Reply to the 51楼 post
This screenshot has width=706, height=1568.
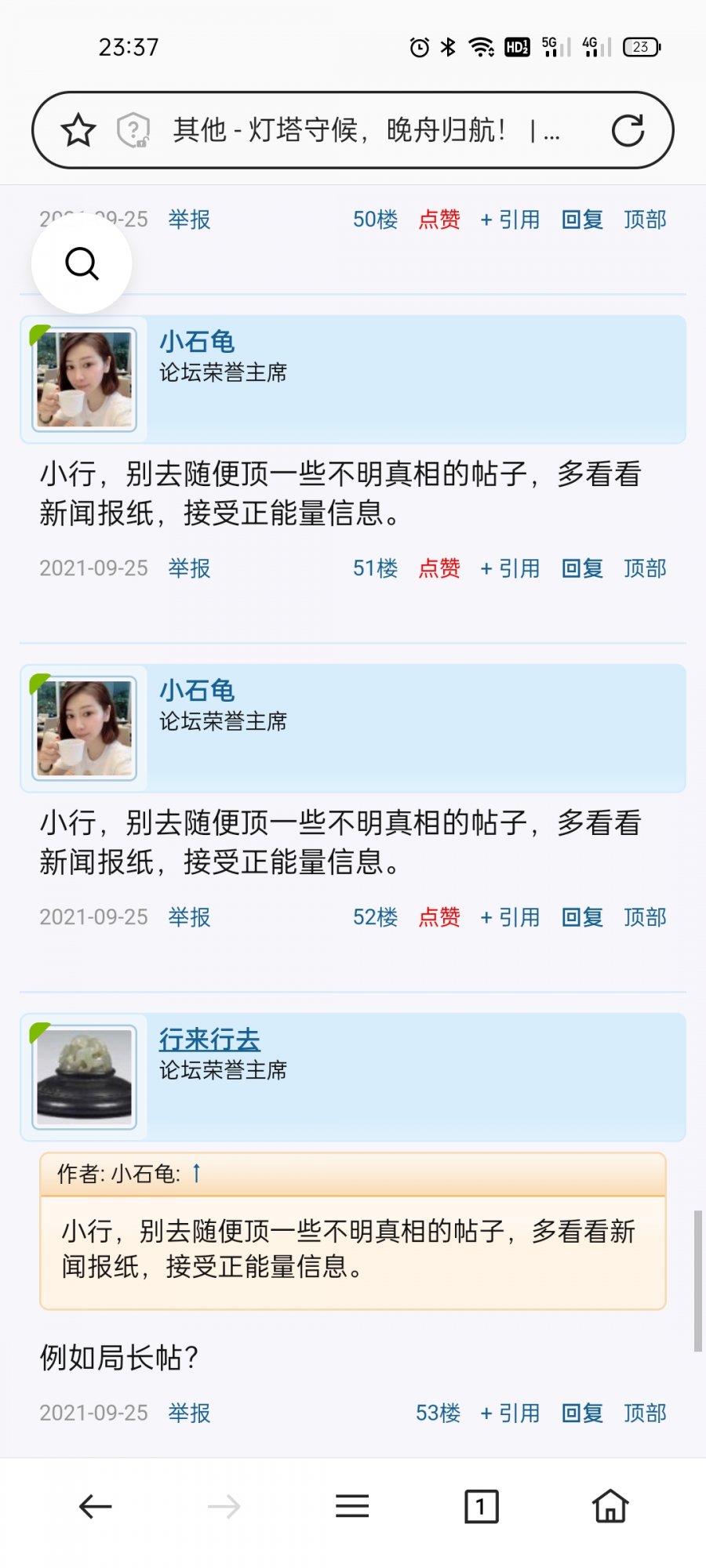582,568
